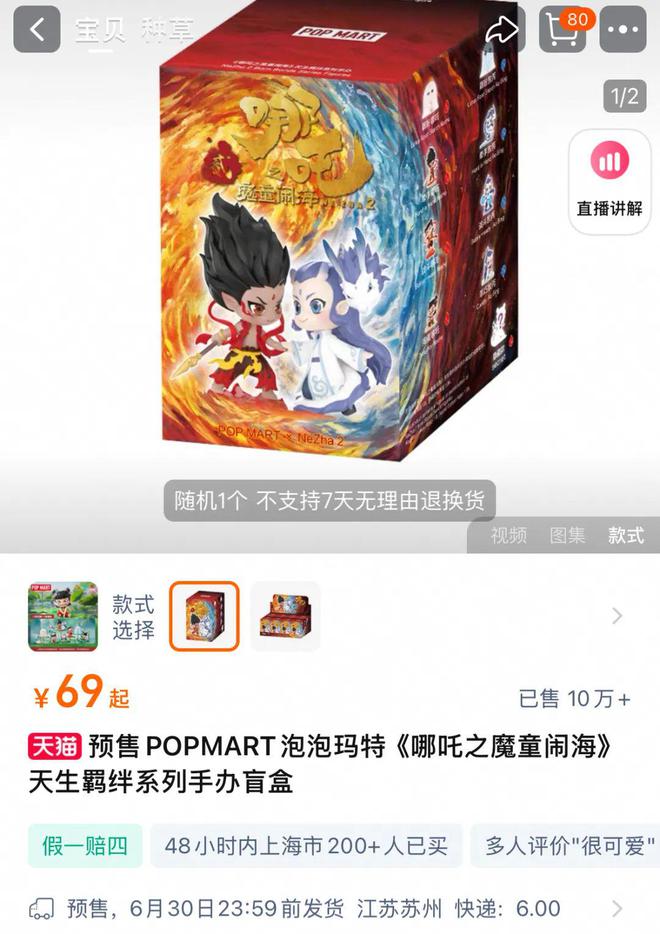The image size is (660, 934).
Task: Switch to the 宝贝 tab
Action: (101, 29)
